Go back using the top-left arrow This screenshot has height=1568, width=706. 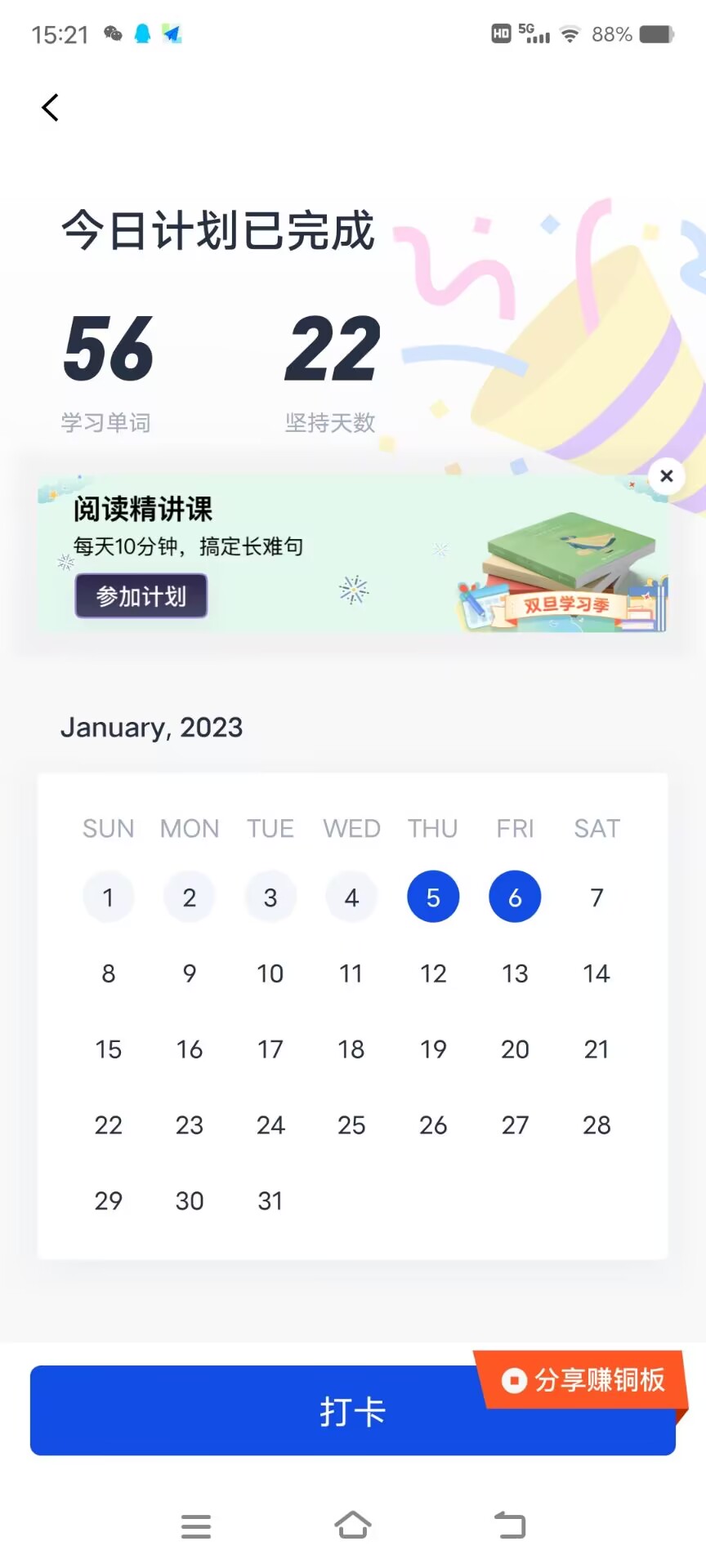point(49,107)
